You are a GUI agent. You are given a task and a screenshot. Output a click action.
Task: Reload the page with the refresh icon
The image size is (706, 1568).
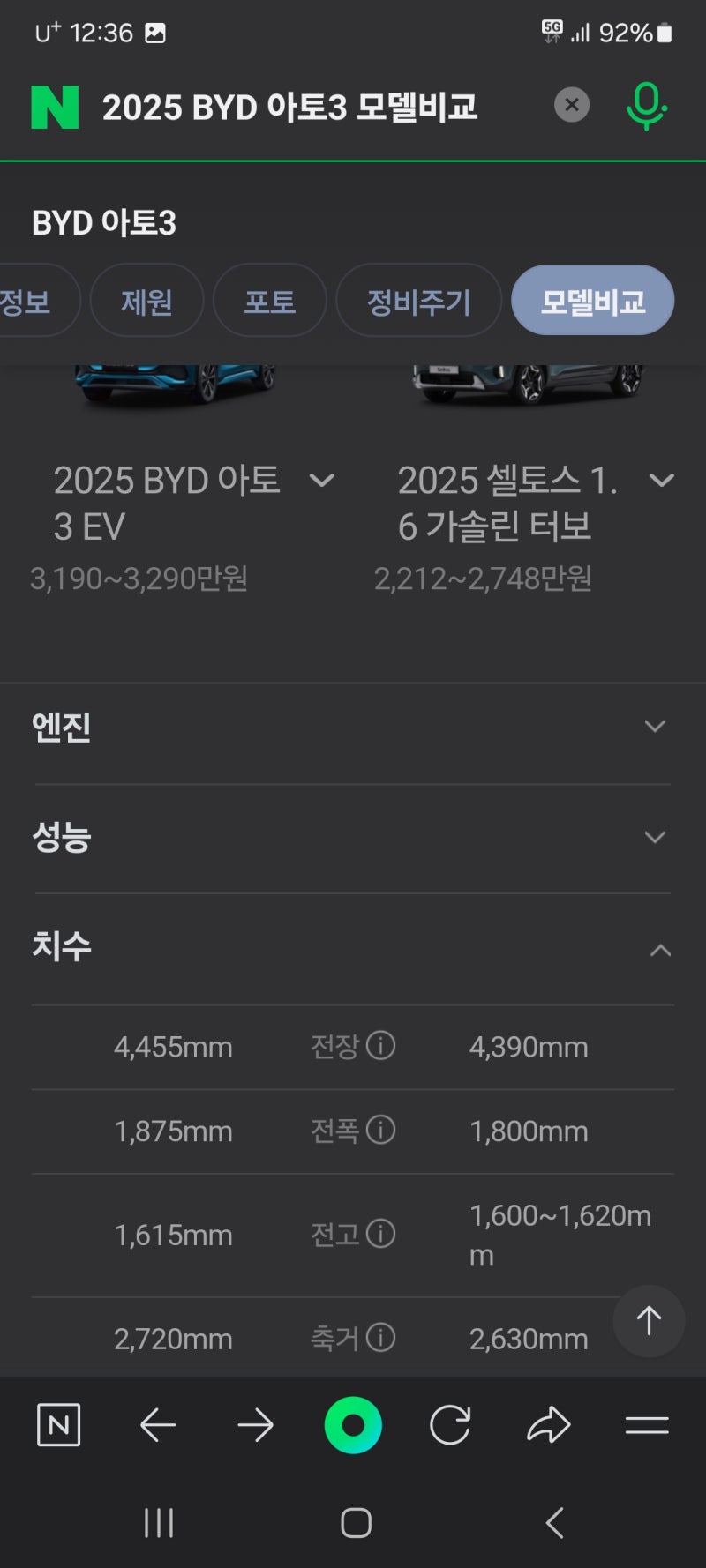click(x=450, y=1423)
